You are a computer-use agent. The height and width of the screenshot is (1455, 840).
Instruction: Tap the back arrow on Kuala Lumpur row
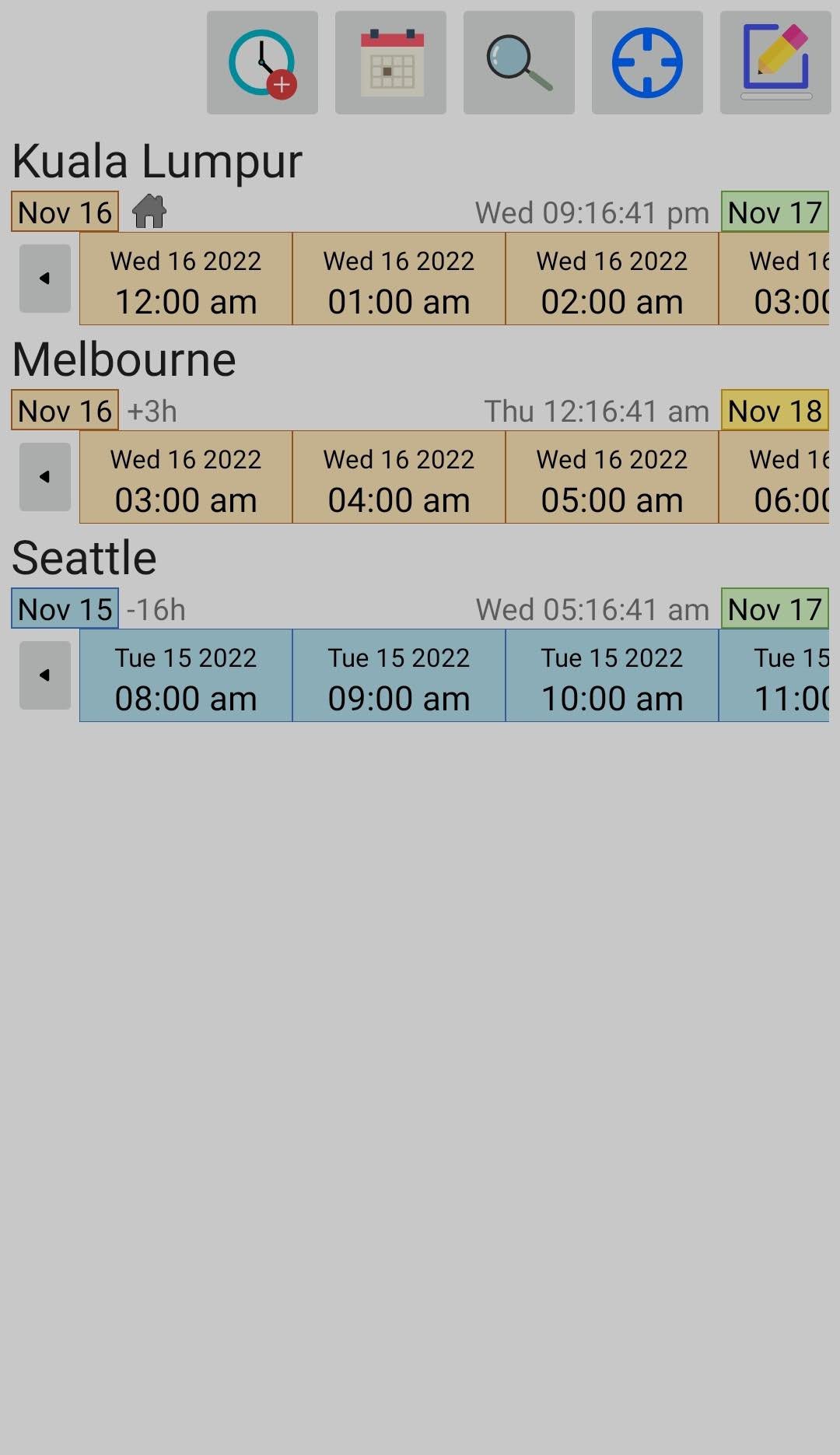click(44, 278)
